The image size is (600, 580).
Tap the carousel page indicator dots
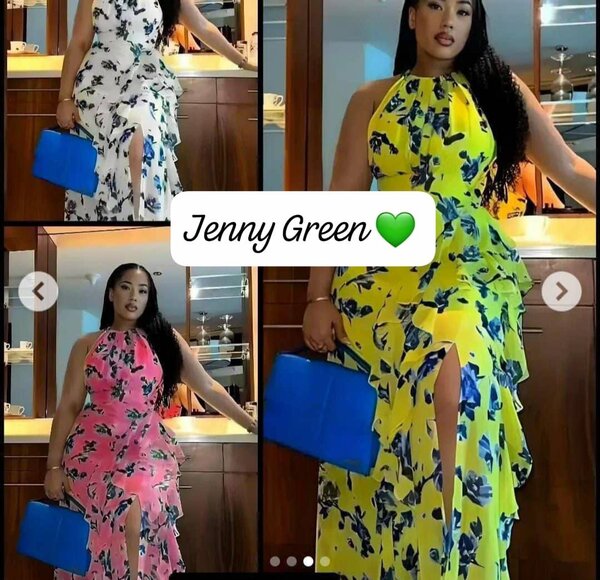click(x=299, y=561)
